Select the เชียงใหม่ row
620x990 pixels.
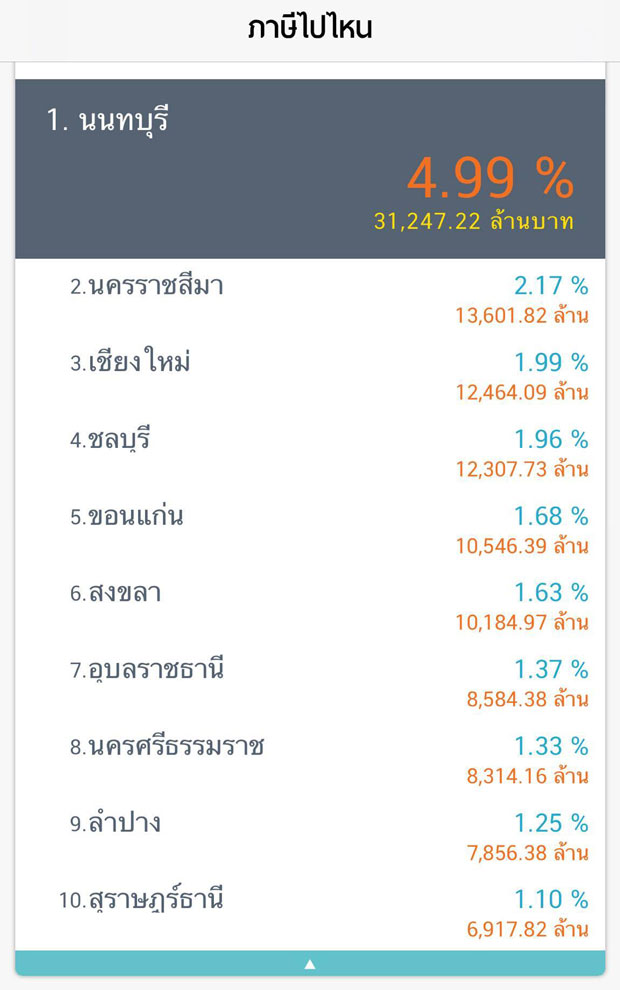coord(310,376)
